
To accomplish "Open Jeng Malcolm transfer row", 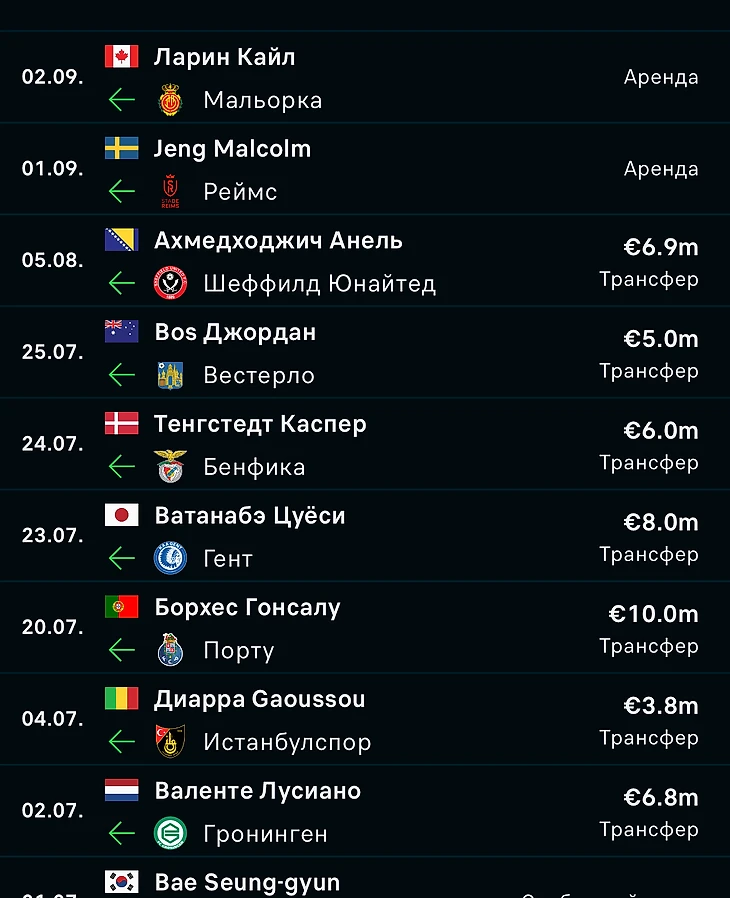I will [365, 169].
